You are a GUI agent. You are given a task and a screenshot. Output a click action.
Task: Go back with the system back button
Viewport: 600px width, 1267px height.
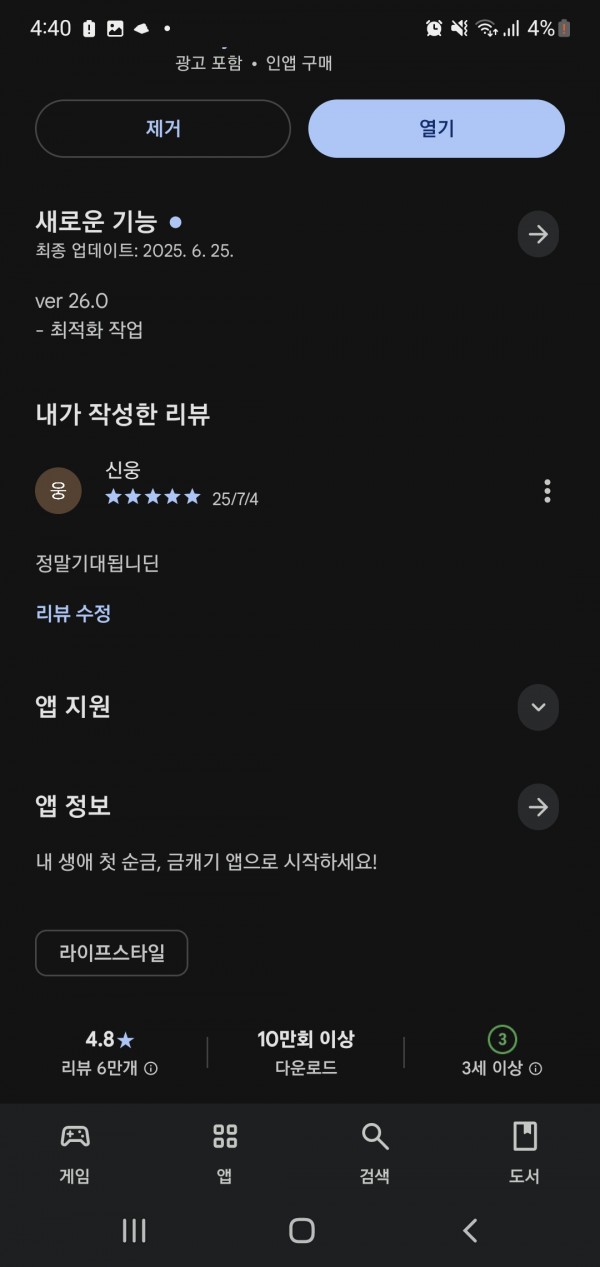[470, 1230]
